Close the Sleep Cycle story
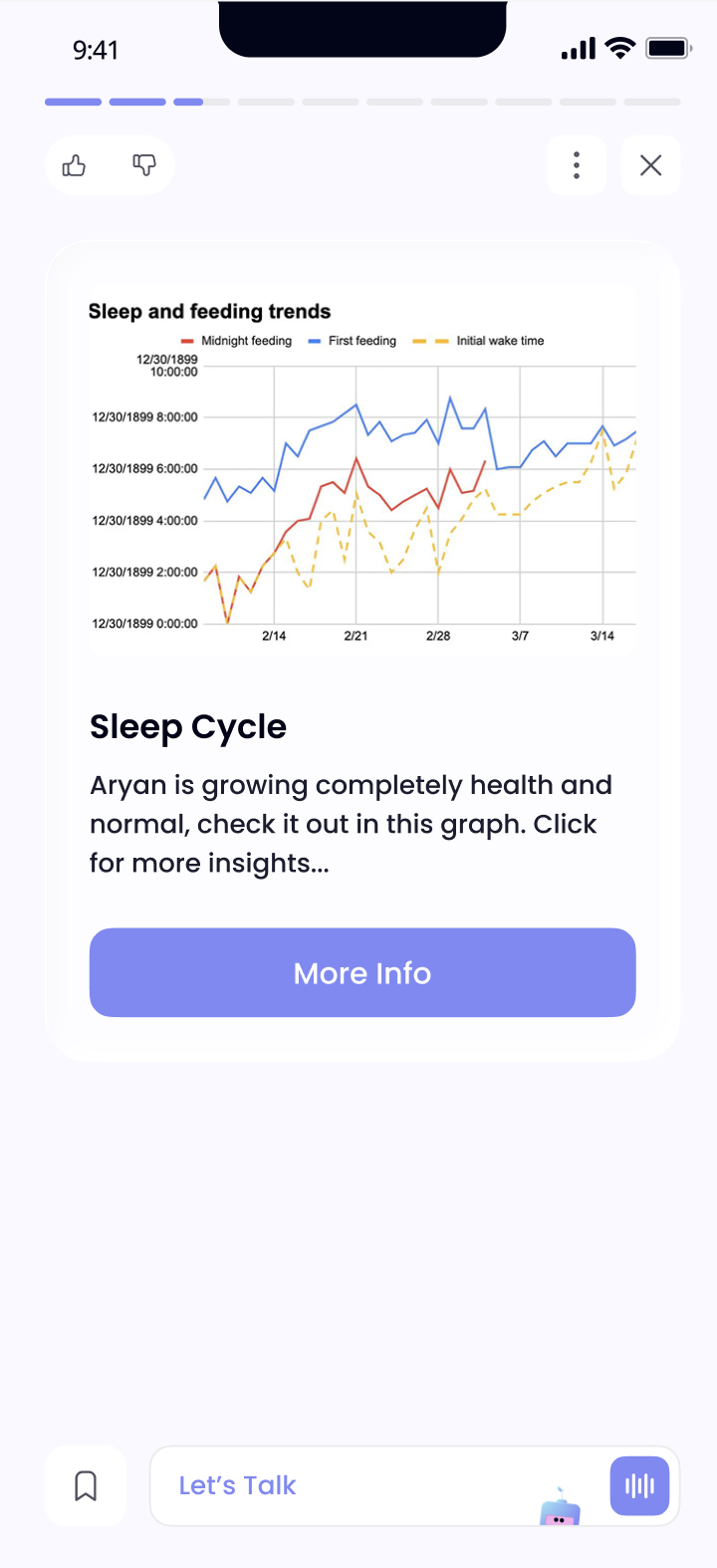 tap(650, 165)
